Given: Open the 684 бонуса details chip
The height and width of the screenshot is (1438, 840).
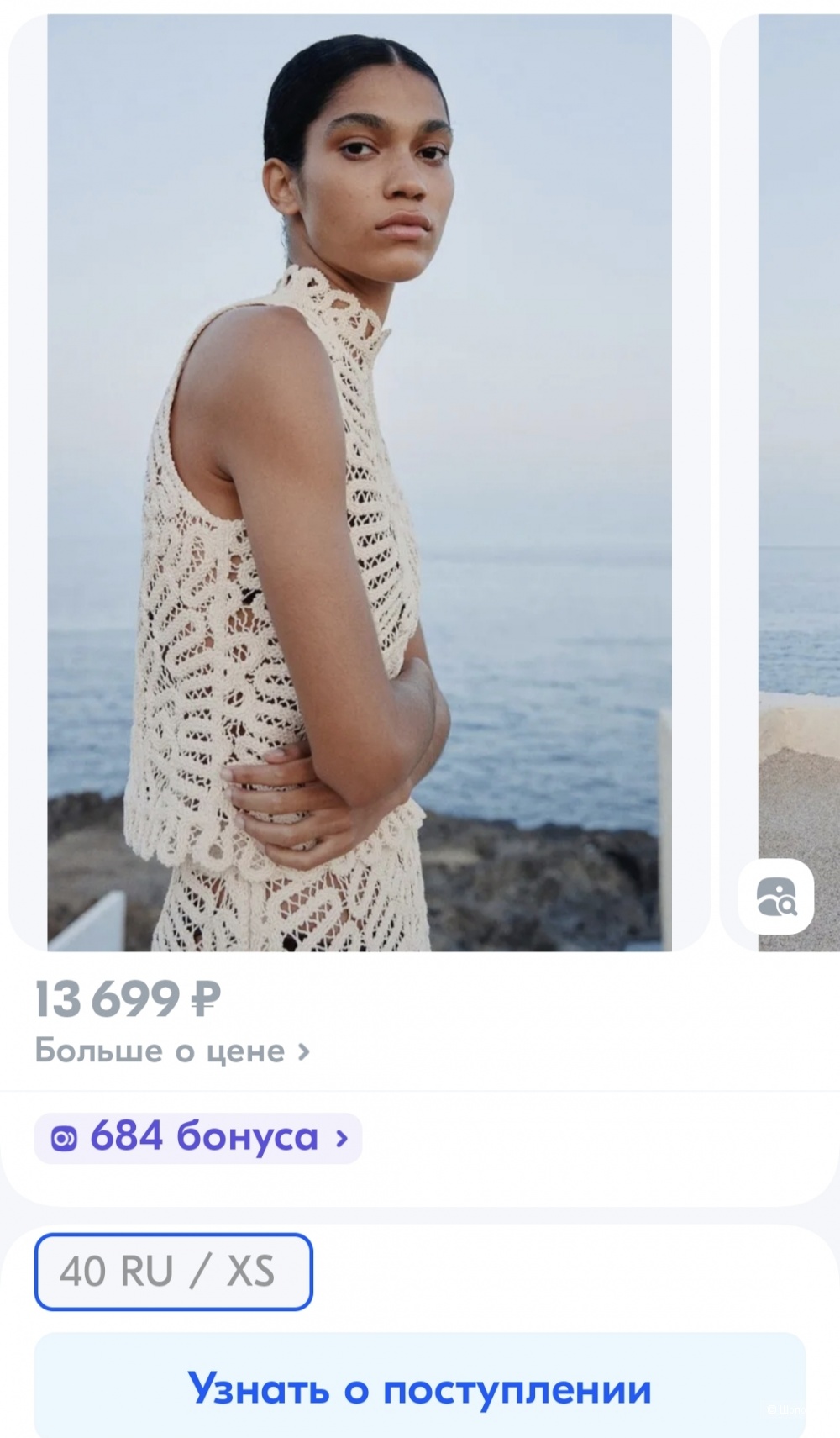Looking at the screenshot, I should point(198,1138).
